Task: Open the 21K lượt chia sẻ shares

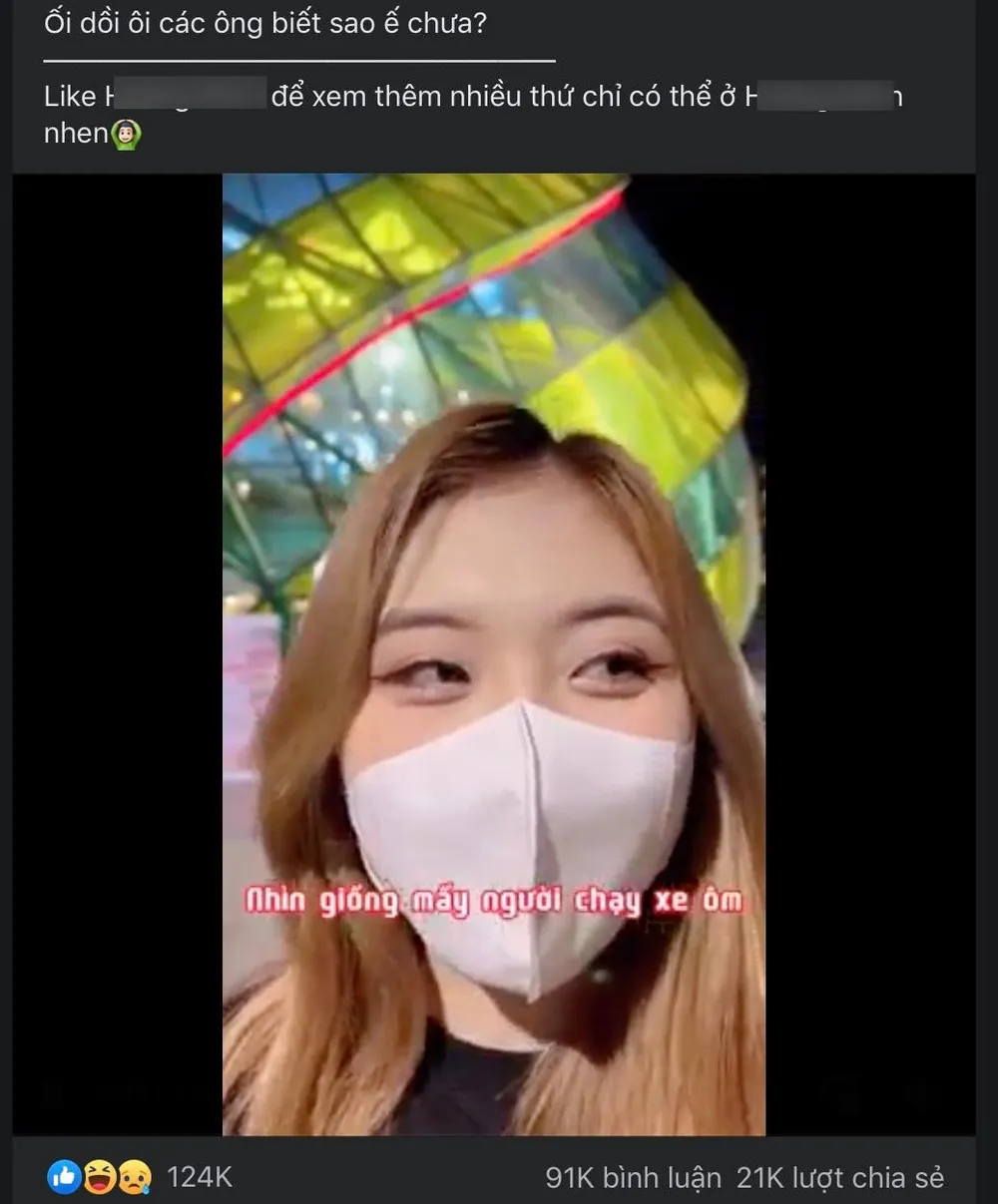Action: point(839,1177)
